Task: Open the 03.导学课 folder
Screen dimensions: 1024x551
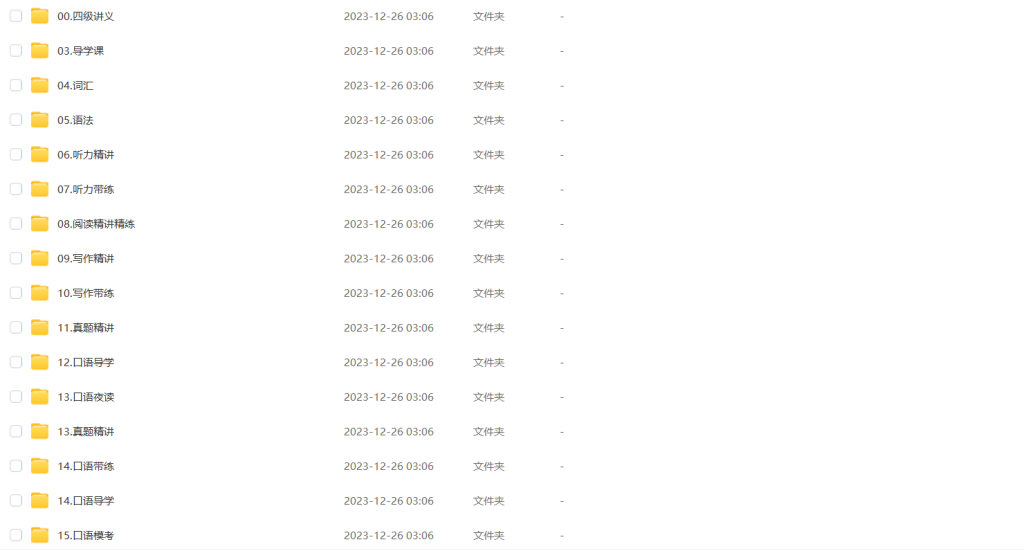Action: (x=80, y=51)
